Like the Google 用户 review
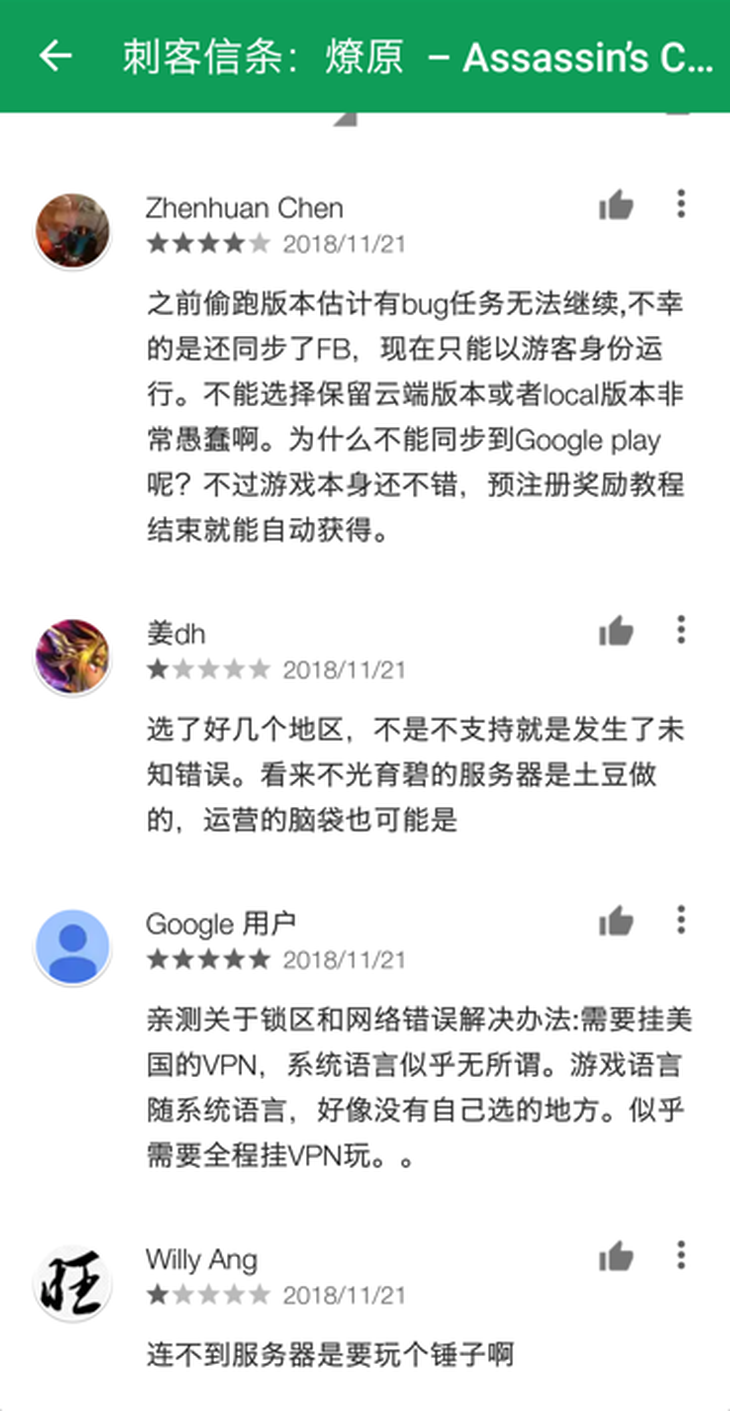The width and height of the screenshot is (730, 1411). (x=616, y=922)
